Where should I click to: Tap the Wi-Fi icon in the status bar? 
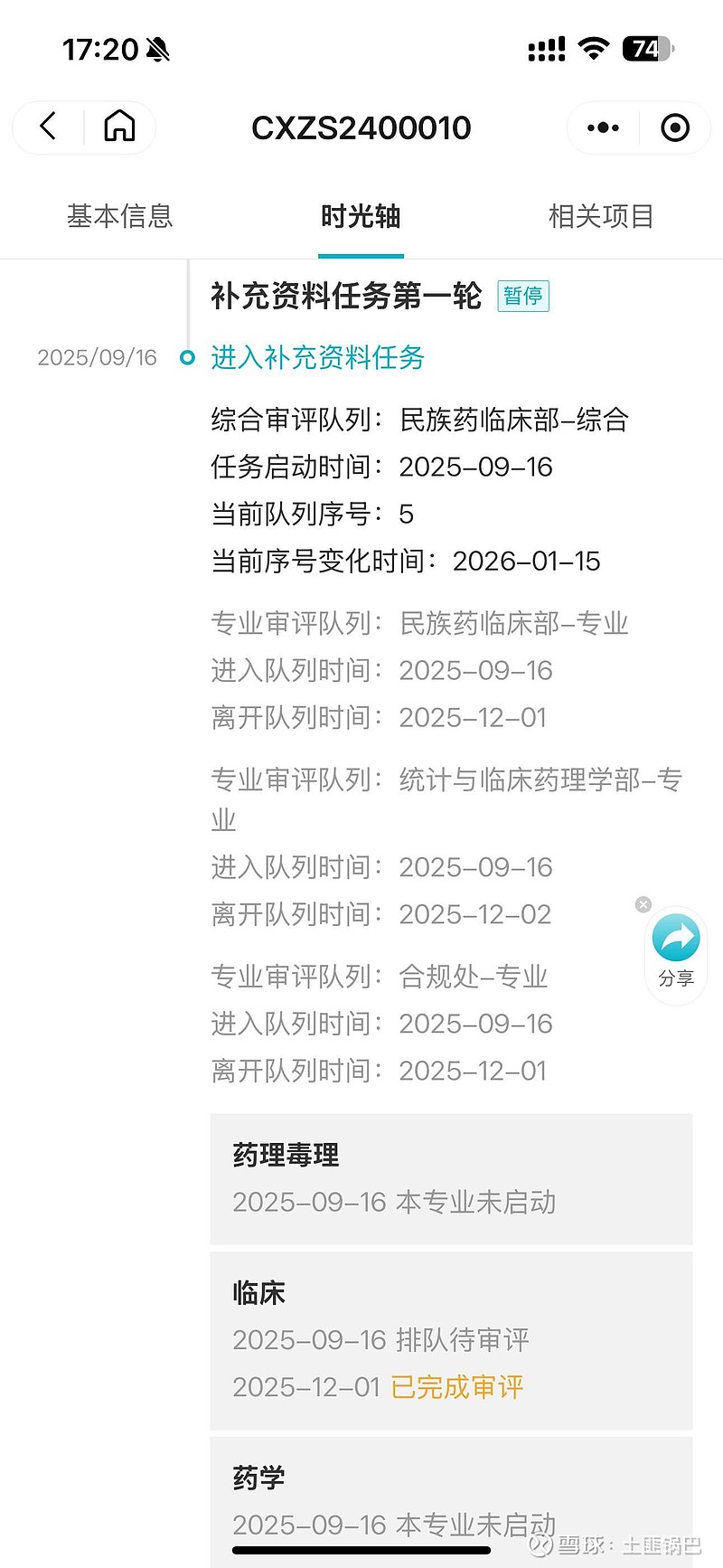tap(594, 47)
